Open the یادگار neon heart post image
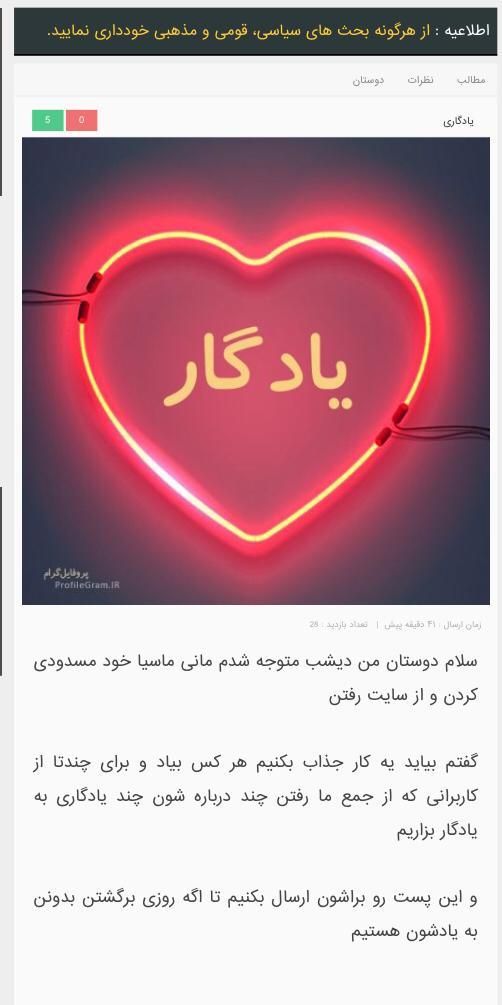502x1005 pixels. coord(256,370)
